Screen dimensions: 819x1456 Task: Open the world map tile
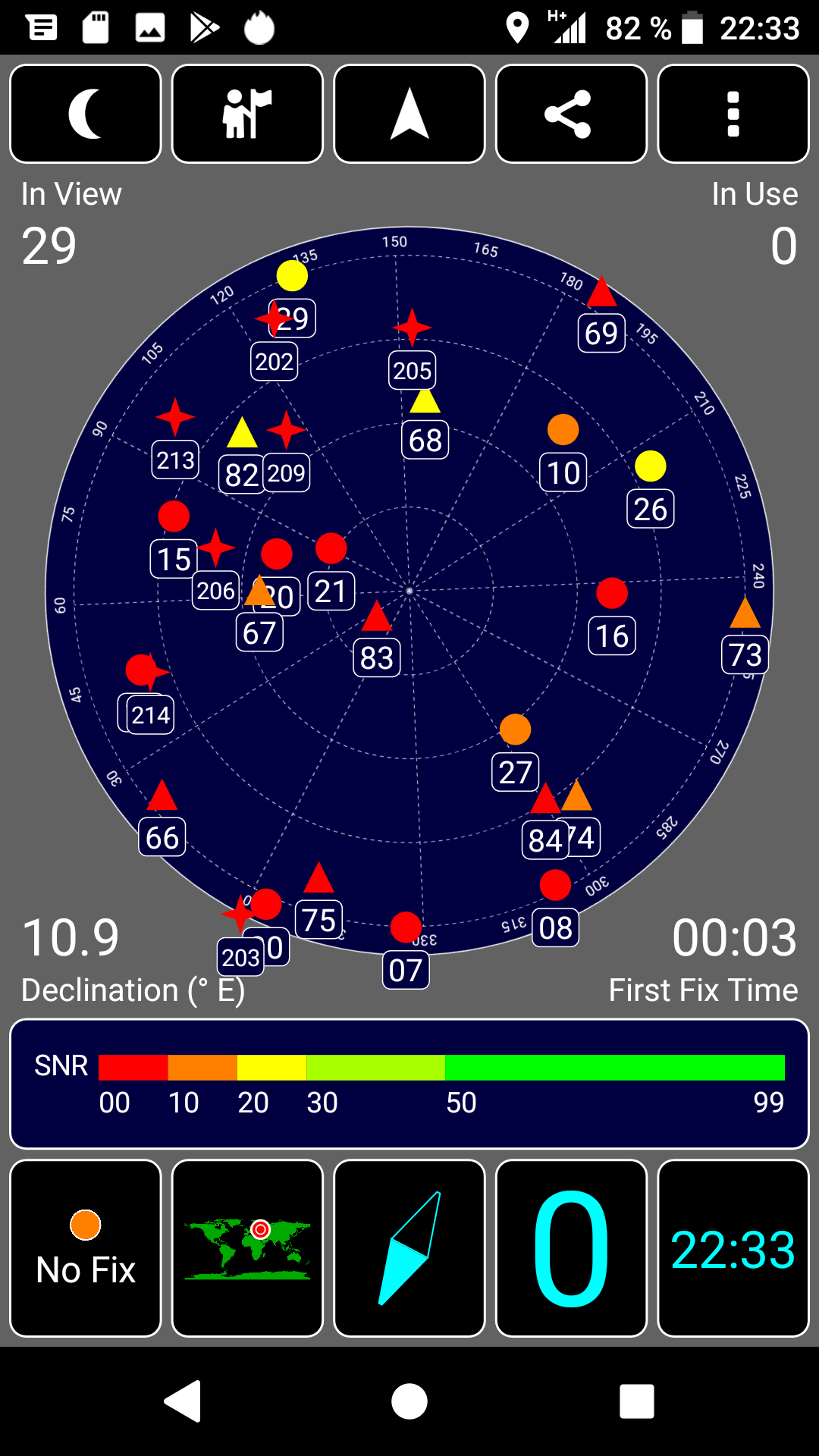247,1248
